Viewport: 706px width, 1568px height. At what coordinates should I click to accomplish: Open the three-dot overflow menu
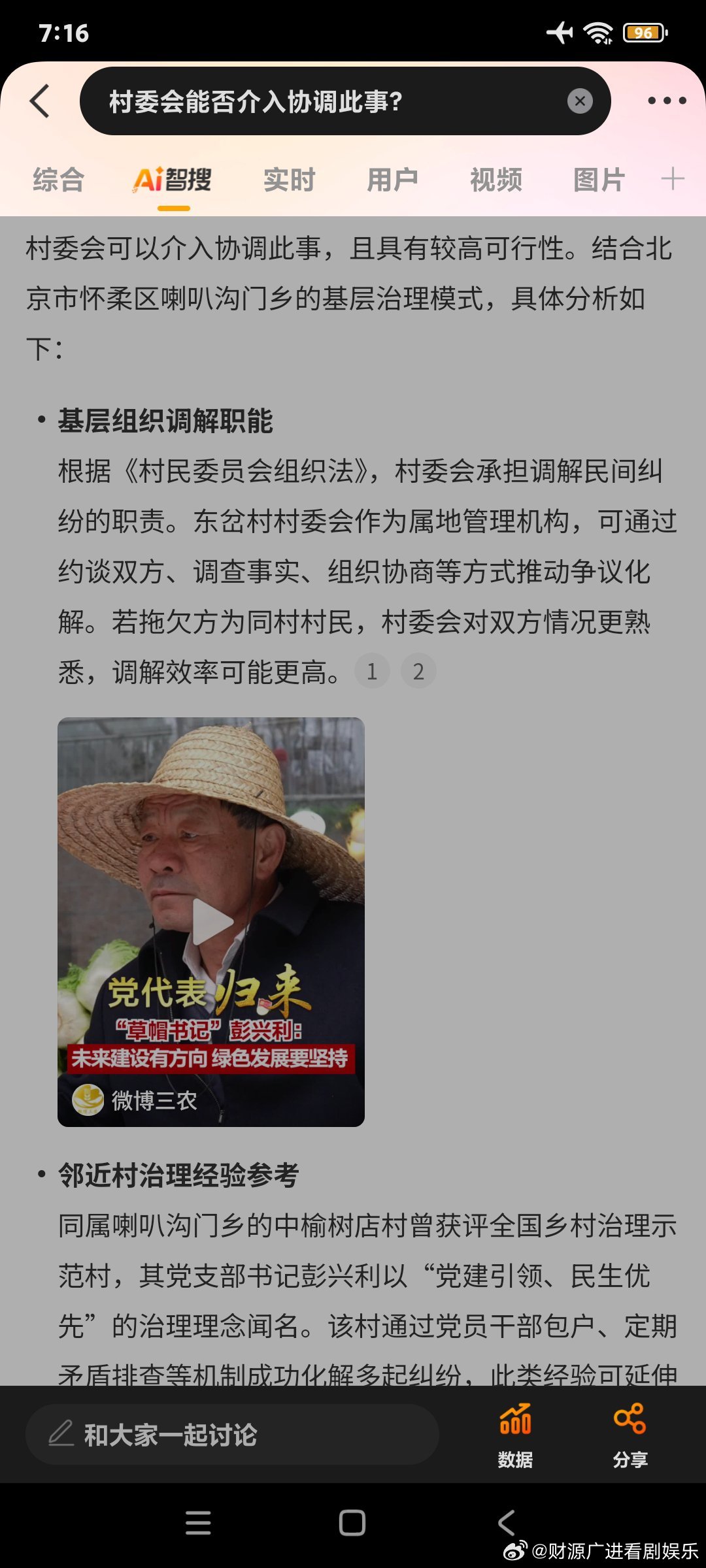(666, 101)
